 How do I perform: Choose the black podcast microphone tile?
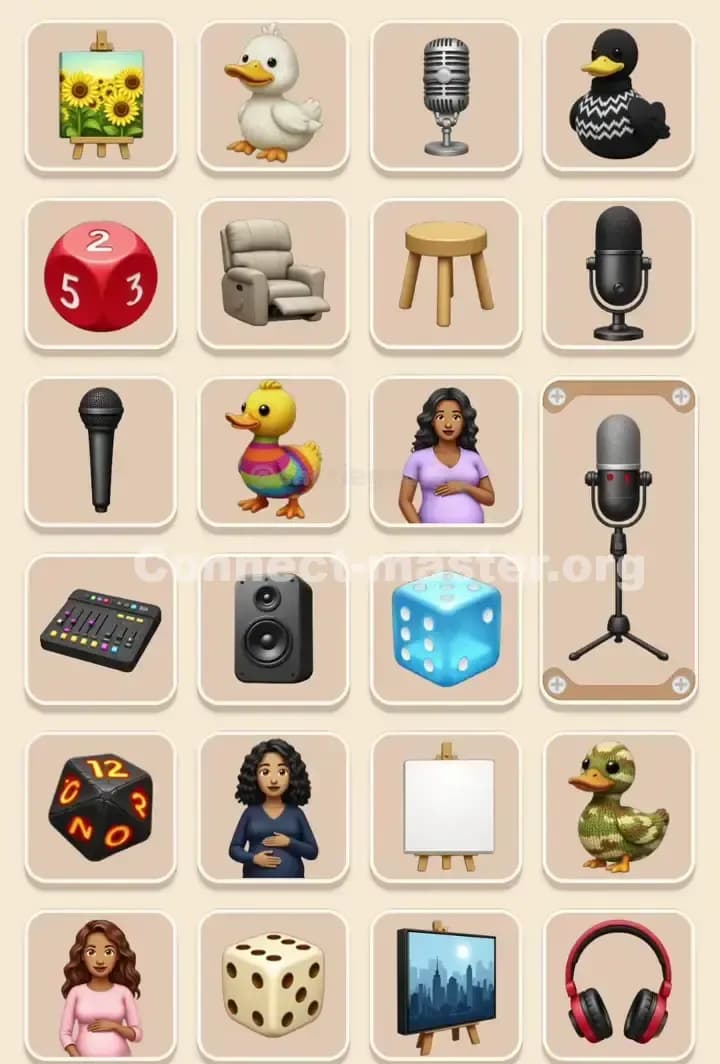[x=618, y=271]
